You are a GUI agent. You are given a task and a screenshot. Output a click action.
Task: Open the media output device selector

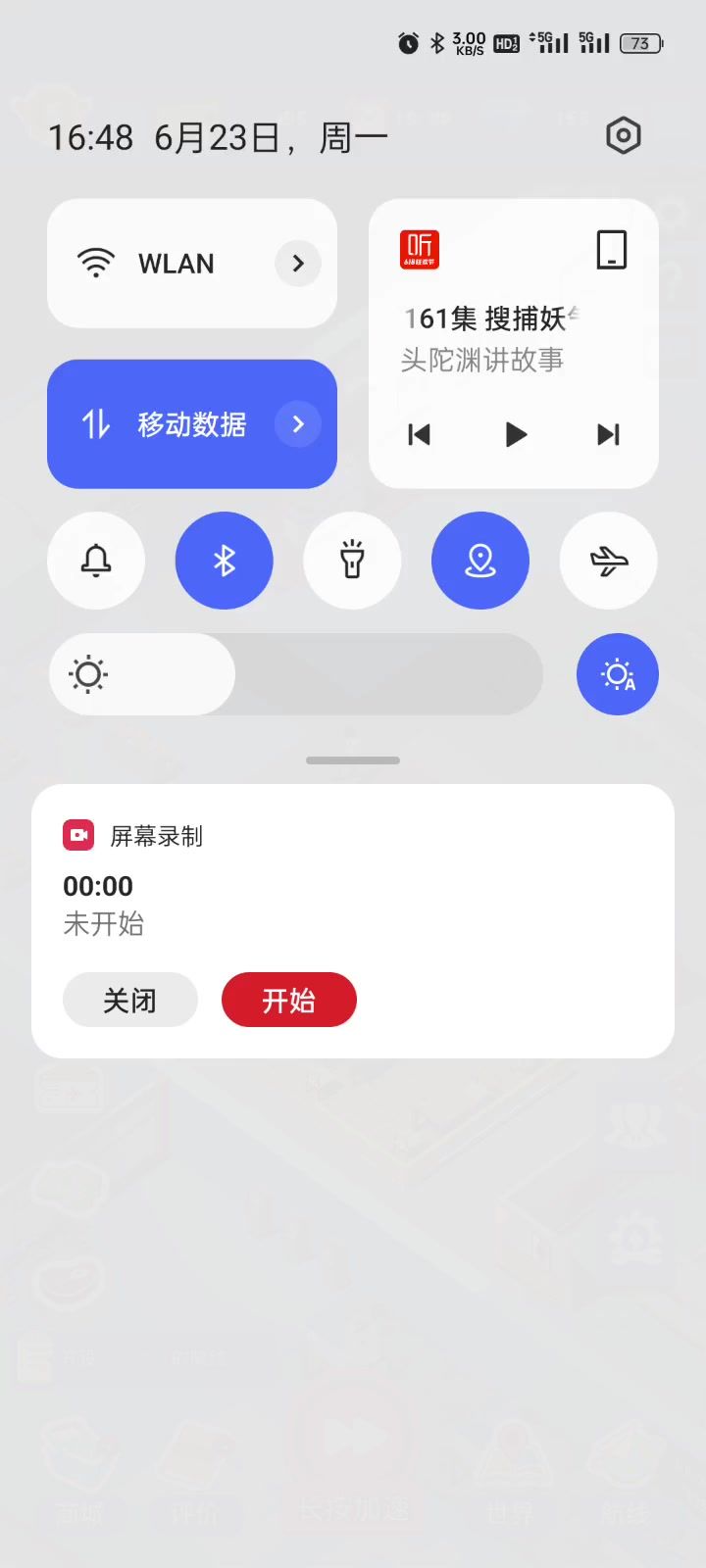611,250
